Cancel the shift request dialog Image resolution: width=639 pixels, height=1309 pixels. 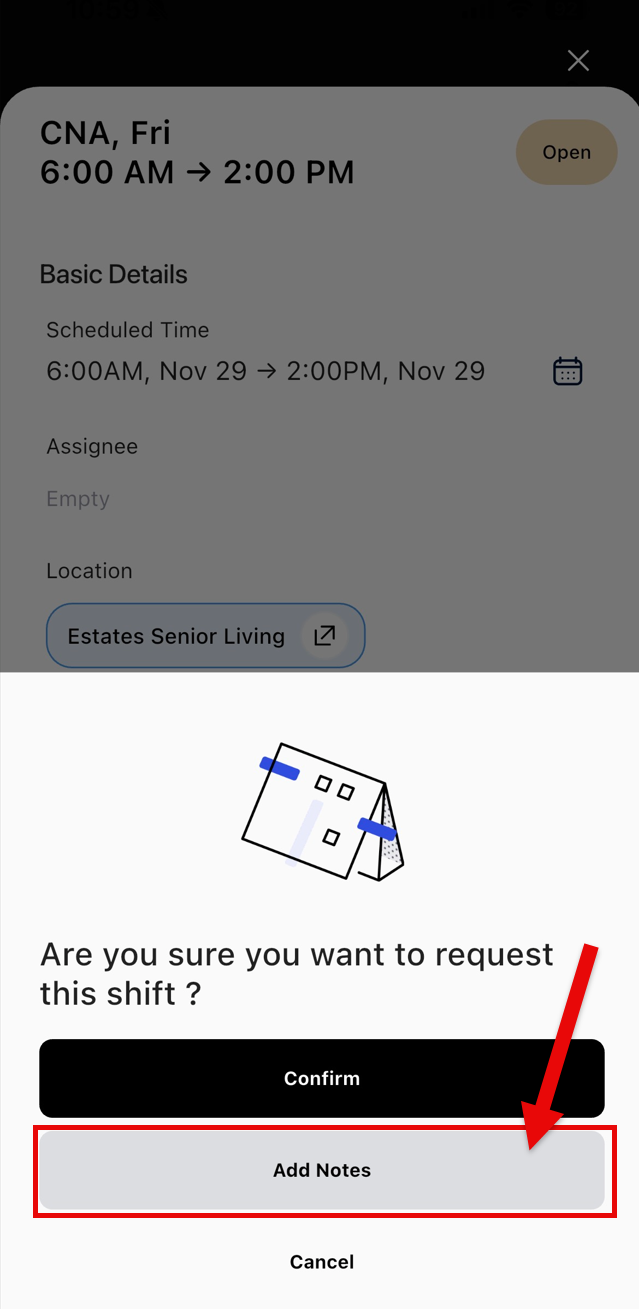click(321, 1262)
